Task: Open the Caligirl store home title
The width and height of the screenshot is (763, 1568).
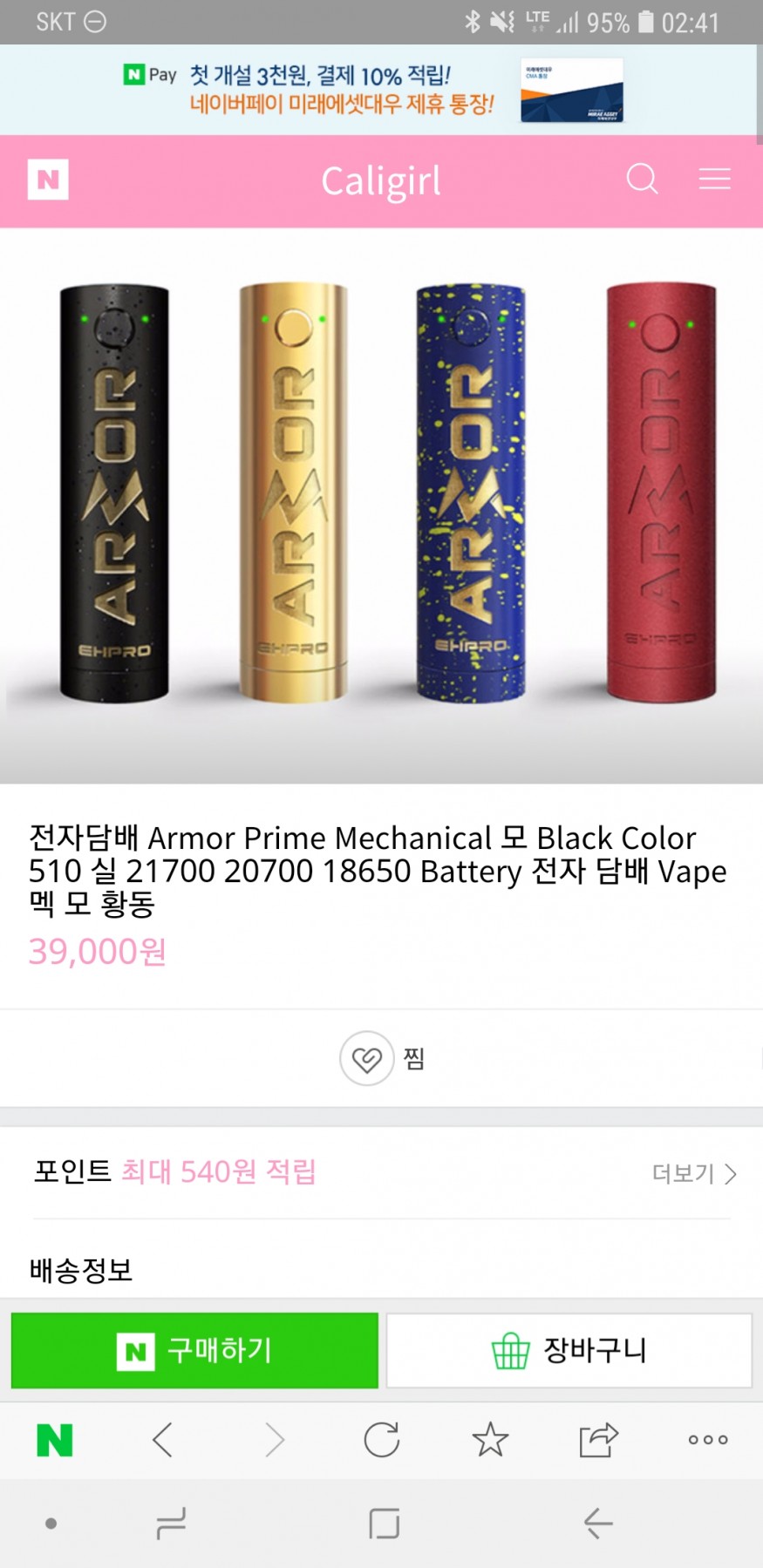Action: [x=381, y=181]
